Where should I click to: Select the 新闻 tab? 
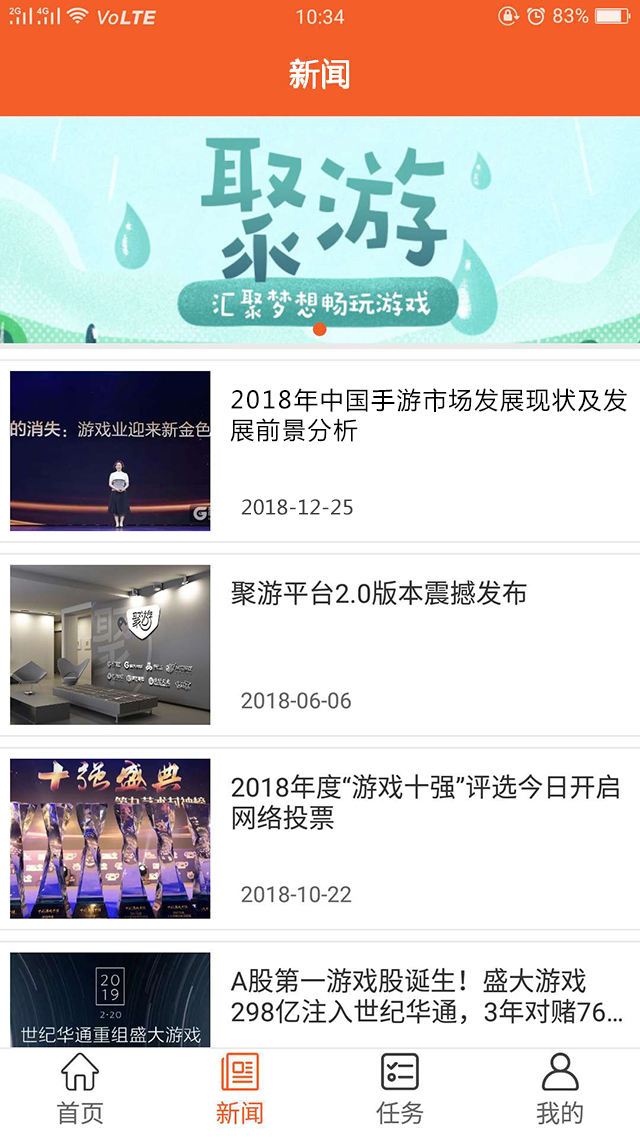pos(240,1088)
